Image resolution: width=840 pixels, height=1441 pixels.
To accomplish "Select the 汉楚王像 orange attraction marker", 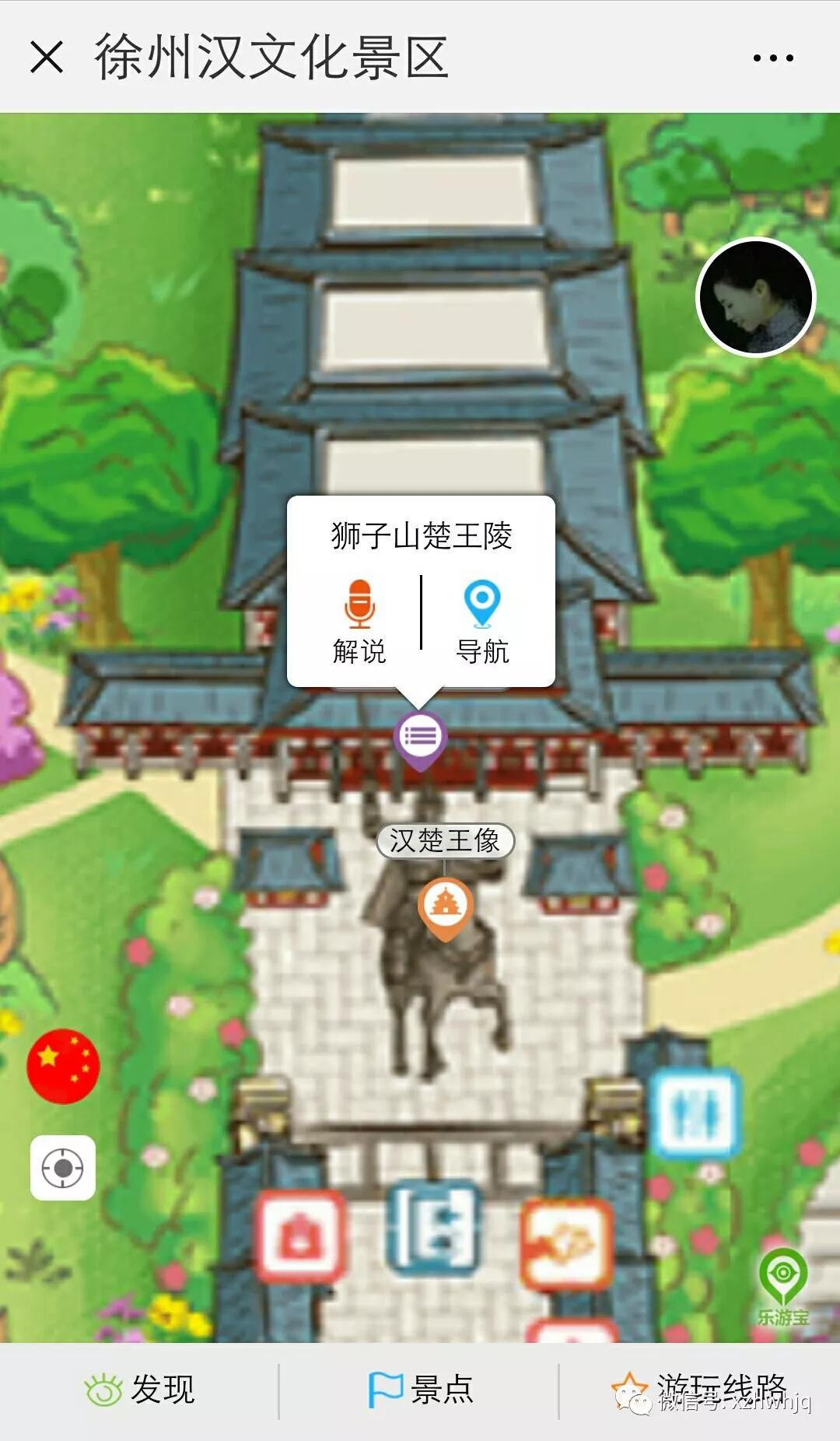I will [x=445, y=906].
